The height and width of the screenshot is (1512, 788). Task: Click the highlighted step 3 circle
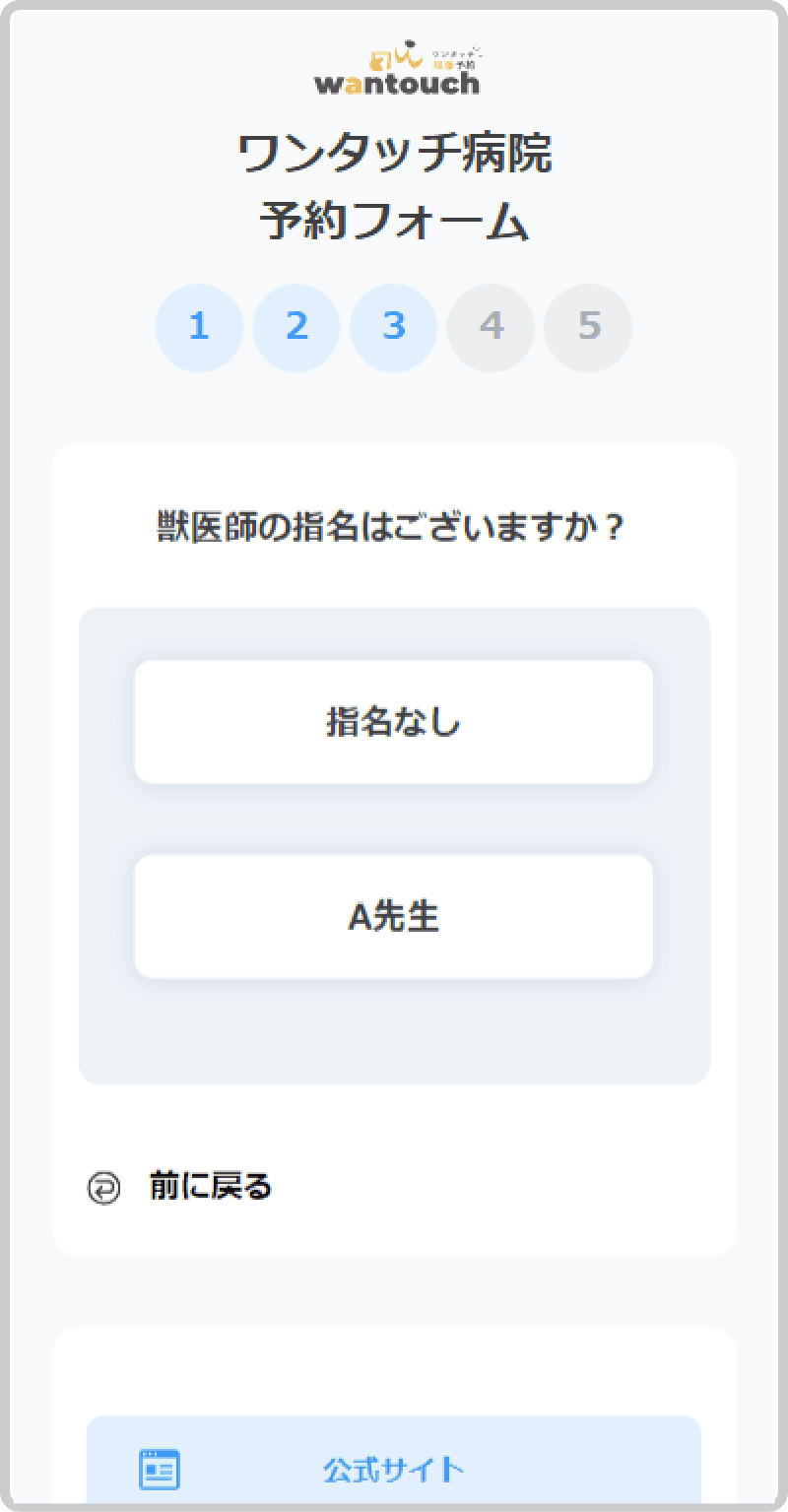click(x=393, y=327)
